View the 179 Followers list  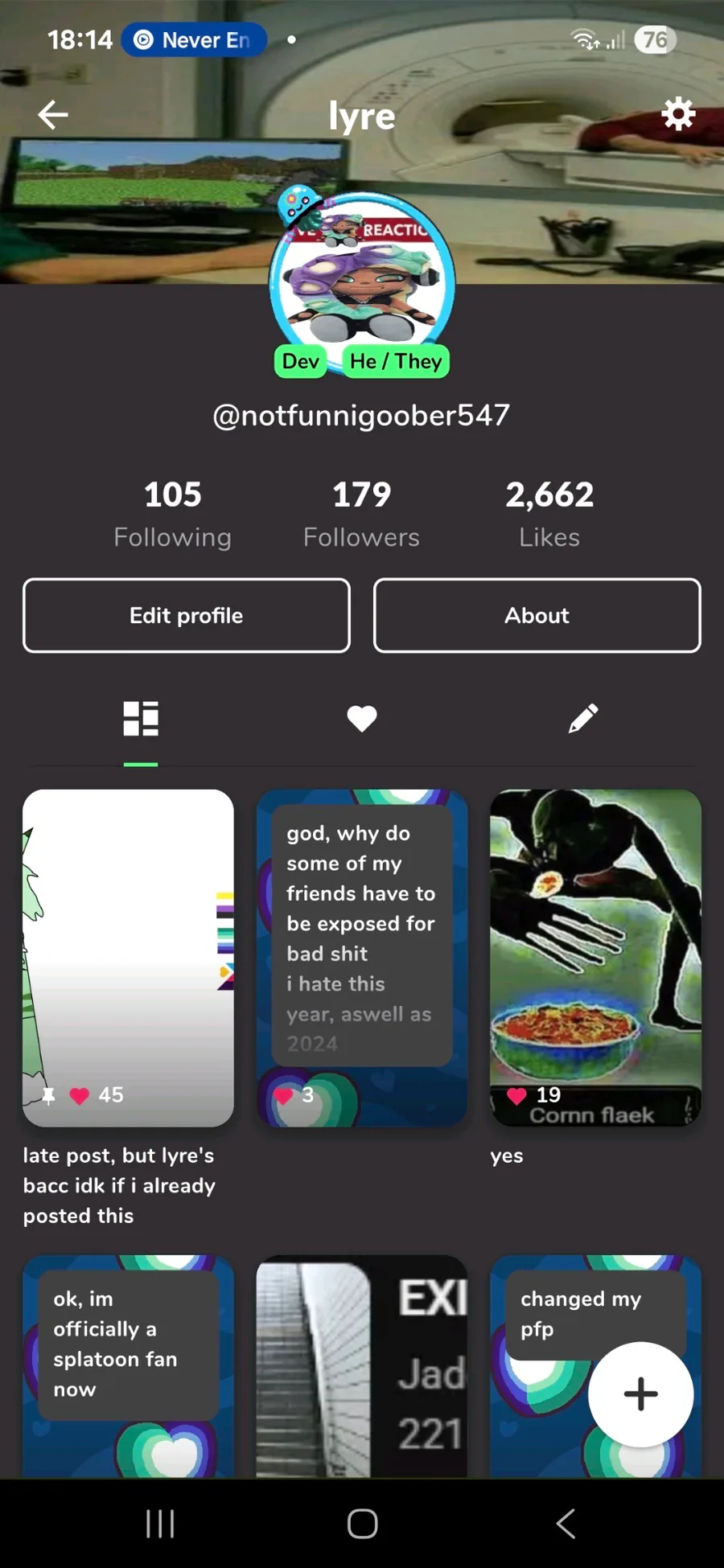[x=362, y=514]
